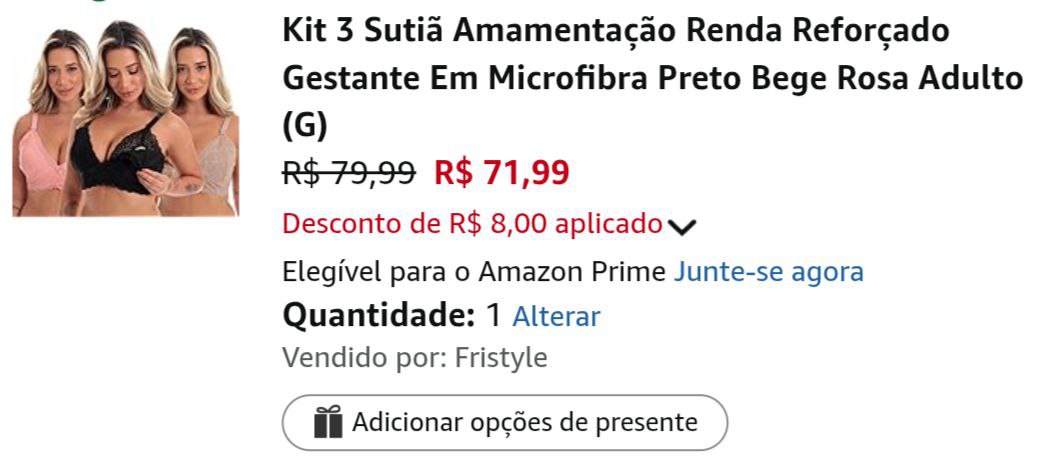The height and width of the screenshot is (475, 1049).
Task: Tap Junte-se agora to join Amazon Prime
Action: tap(768, 272)
